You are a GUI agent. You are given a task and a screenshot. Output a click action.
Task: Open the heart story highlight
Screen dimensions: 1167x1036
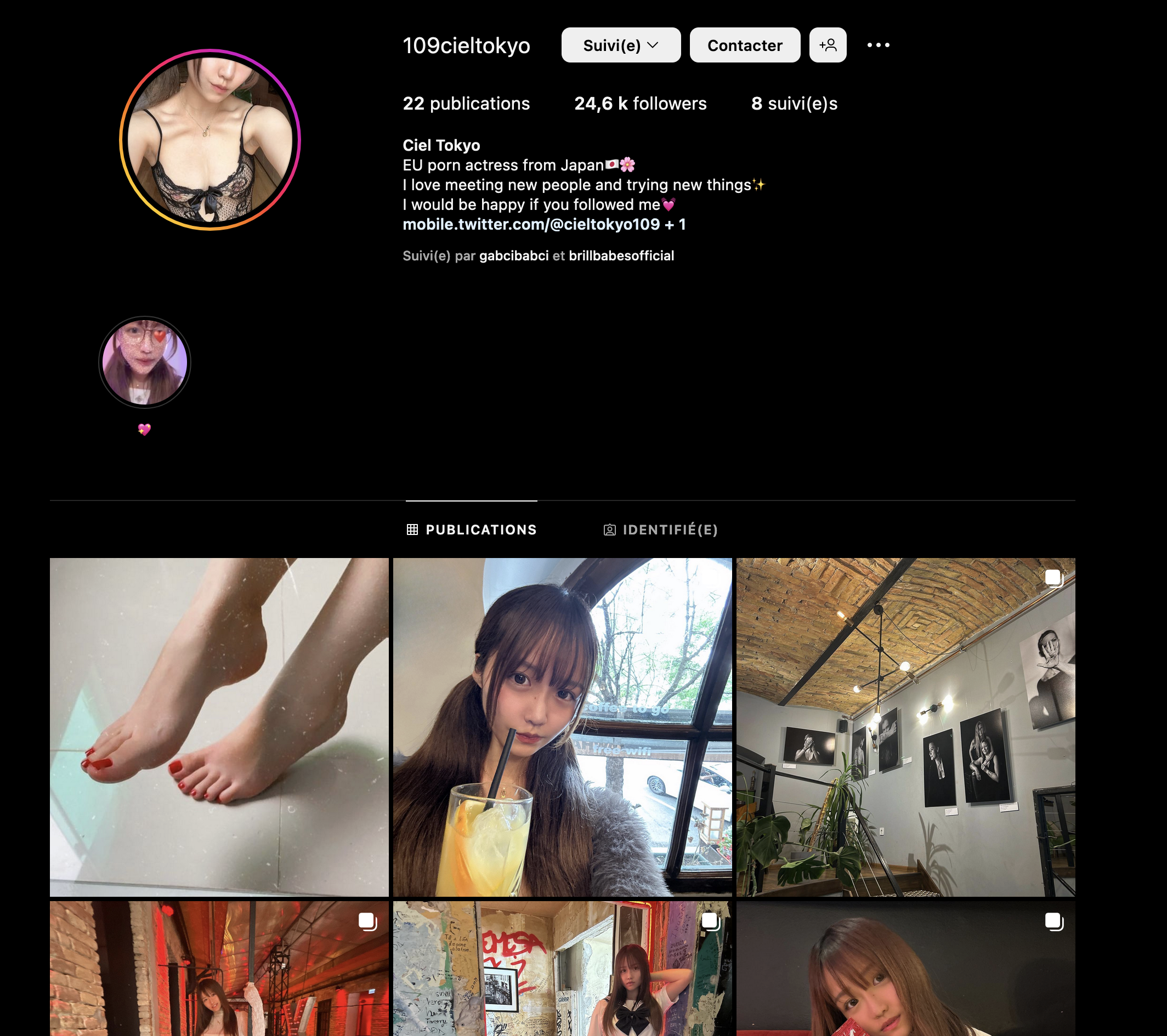tap(144, 362)
